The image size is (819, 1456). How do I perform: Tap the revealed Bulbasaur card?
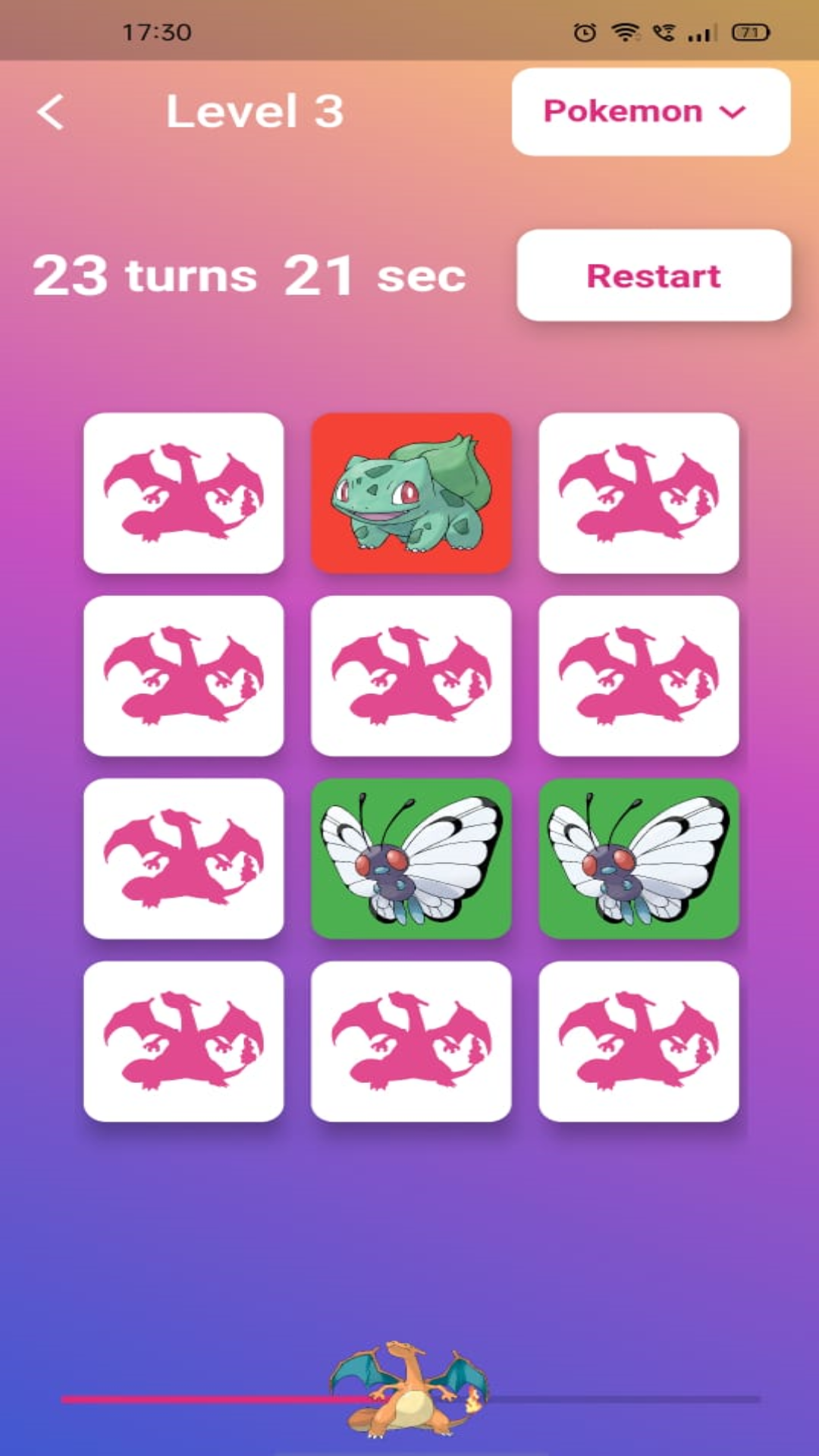(411, 493)
